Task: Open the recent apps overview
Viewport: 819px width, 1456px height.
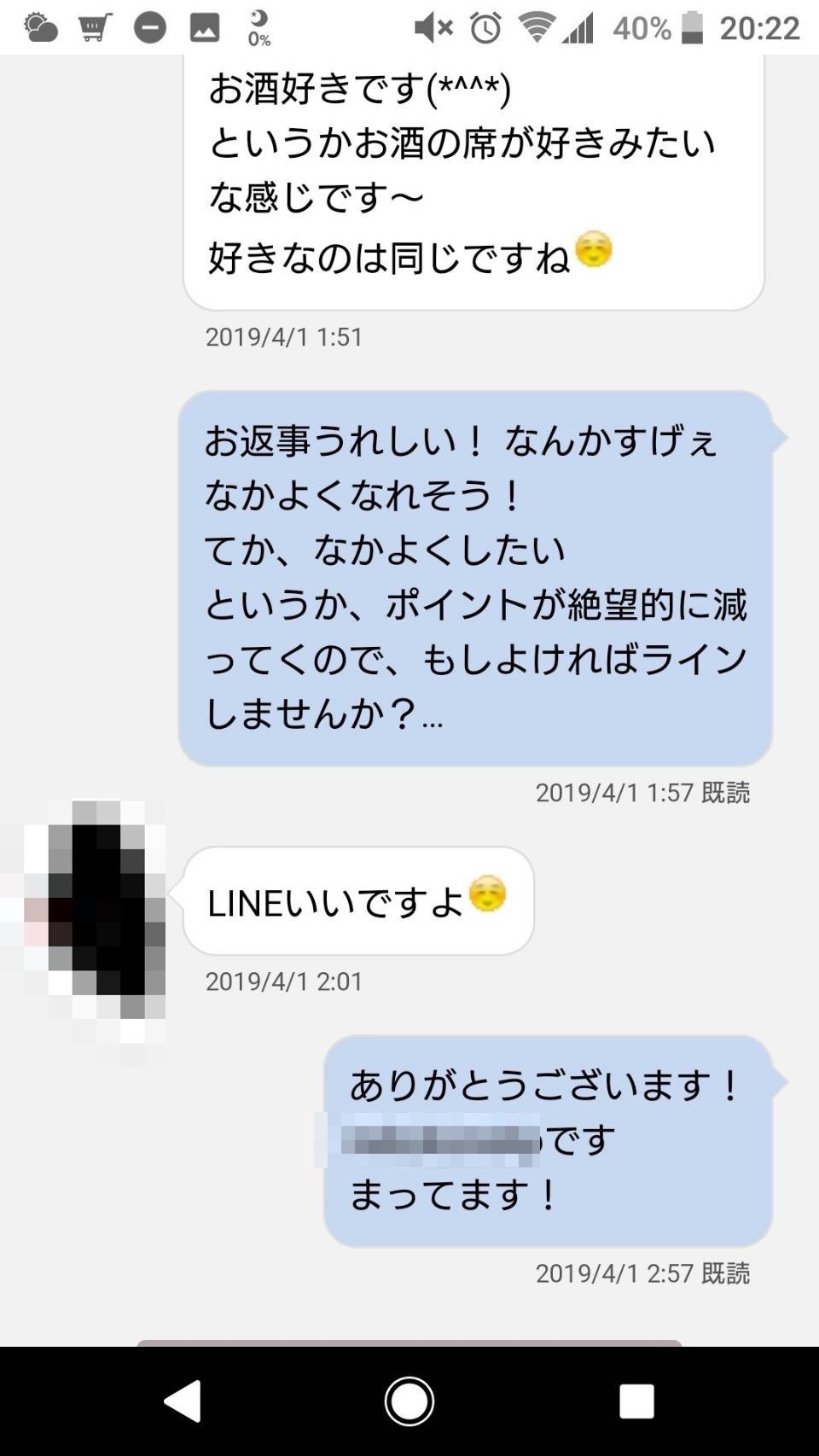Action: coord(636,1401)
